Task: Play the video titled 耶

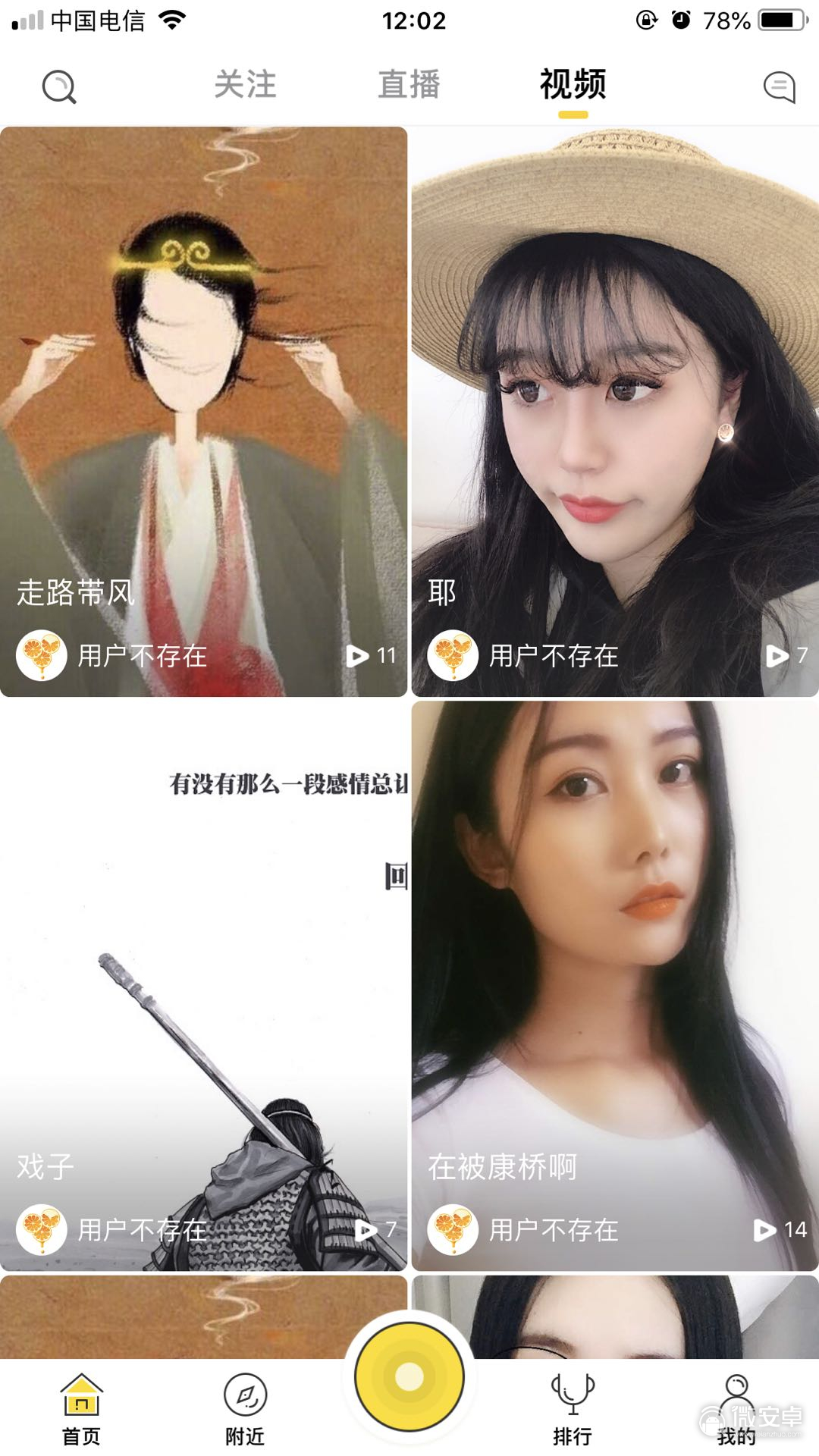Action: (x=615, y=412)
